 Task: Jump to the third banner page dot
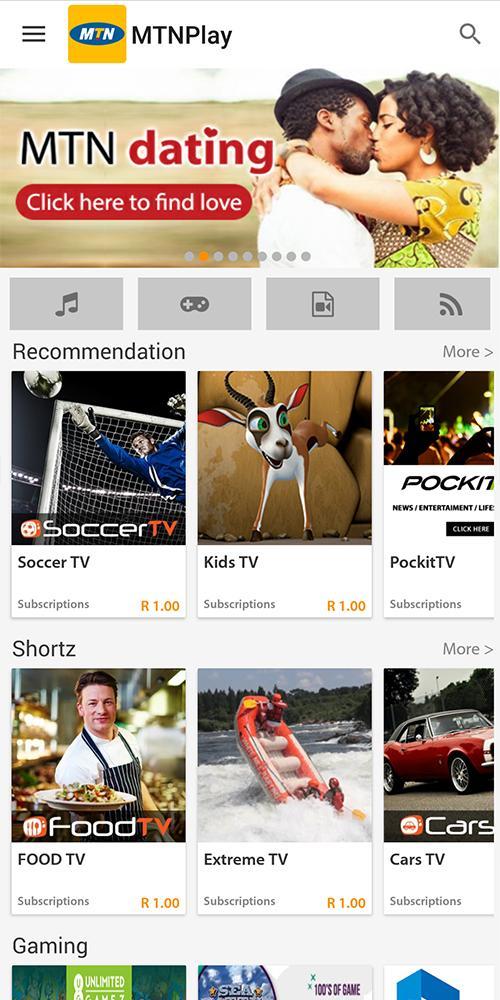pyautogui.click(x=218, y=256)
